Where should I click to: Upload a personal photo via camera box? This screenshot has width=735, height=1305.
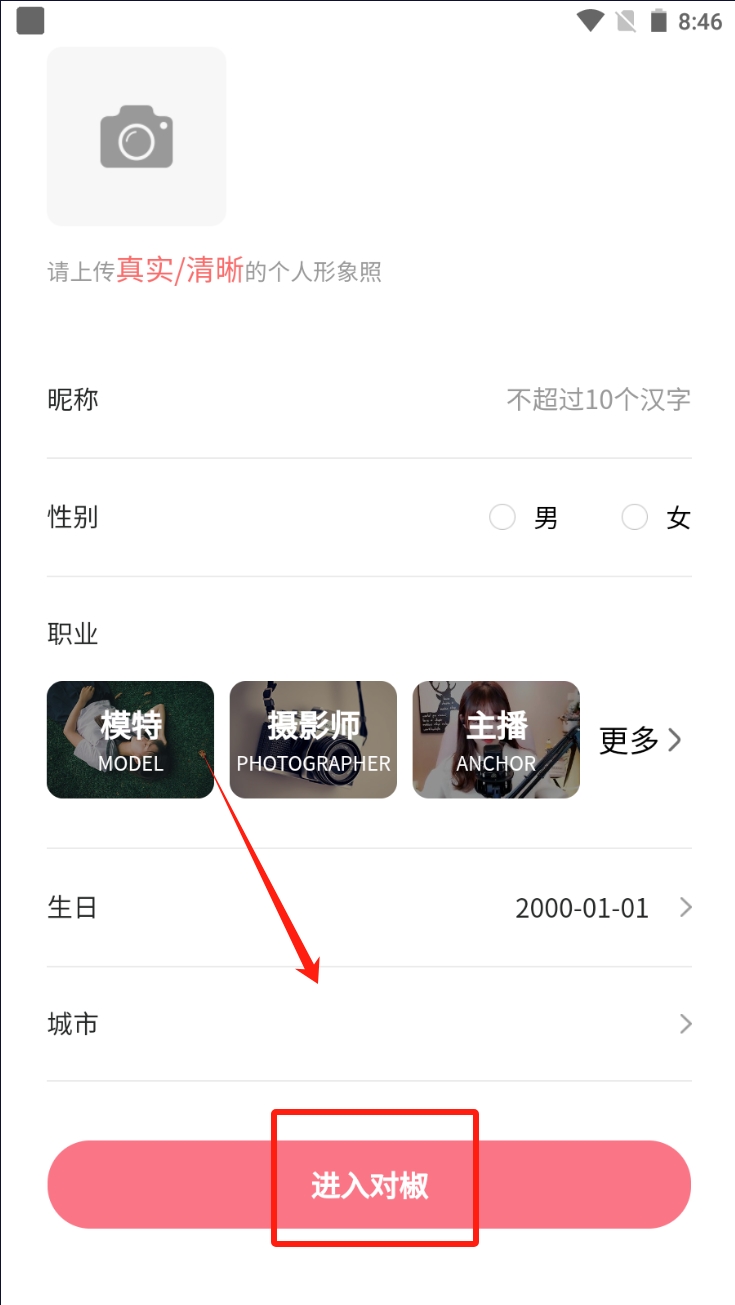(136, 136)
